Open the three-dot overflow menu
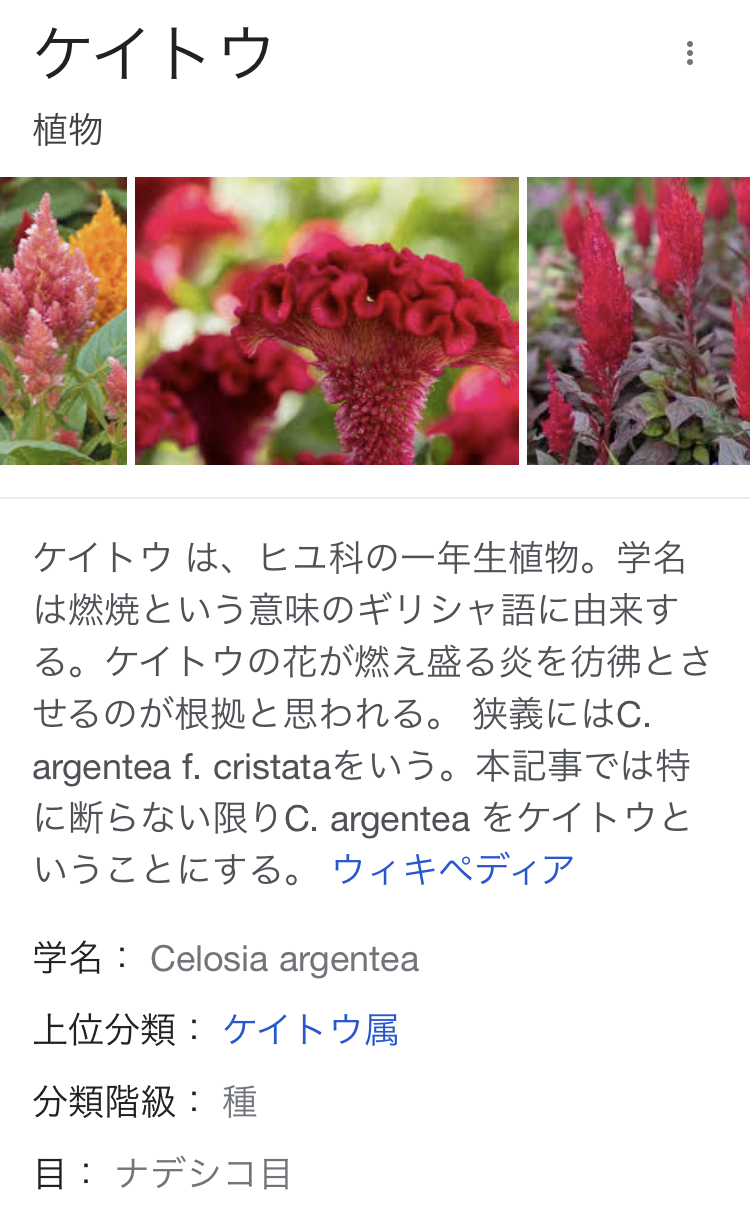The image size is (750, 1225). coord(689,53)
